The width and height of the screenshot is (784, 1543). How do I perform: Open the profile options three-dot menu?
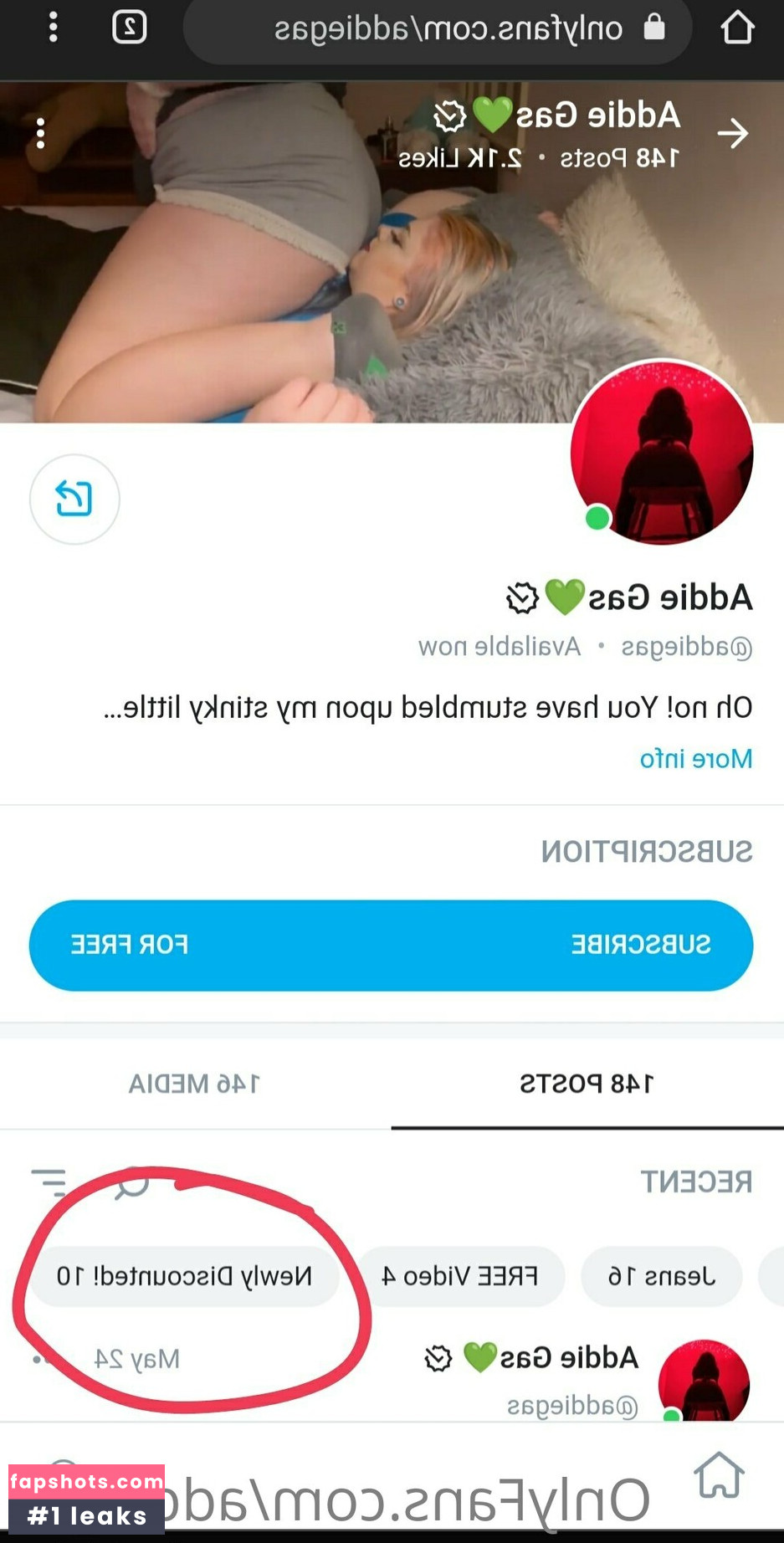40,134
